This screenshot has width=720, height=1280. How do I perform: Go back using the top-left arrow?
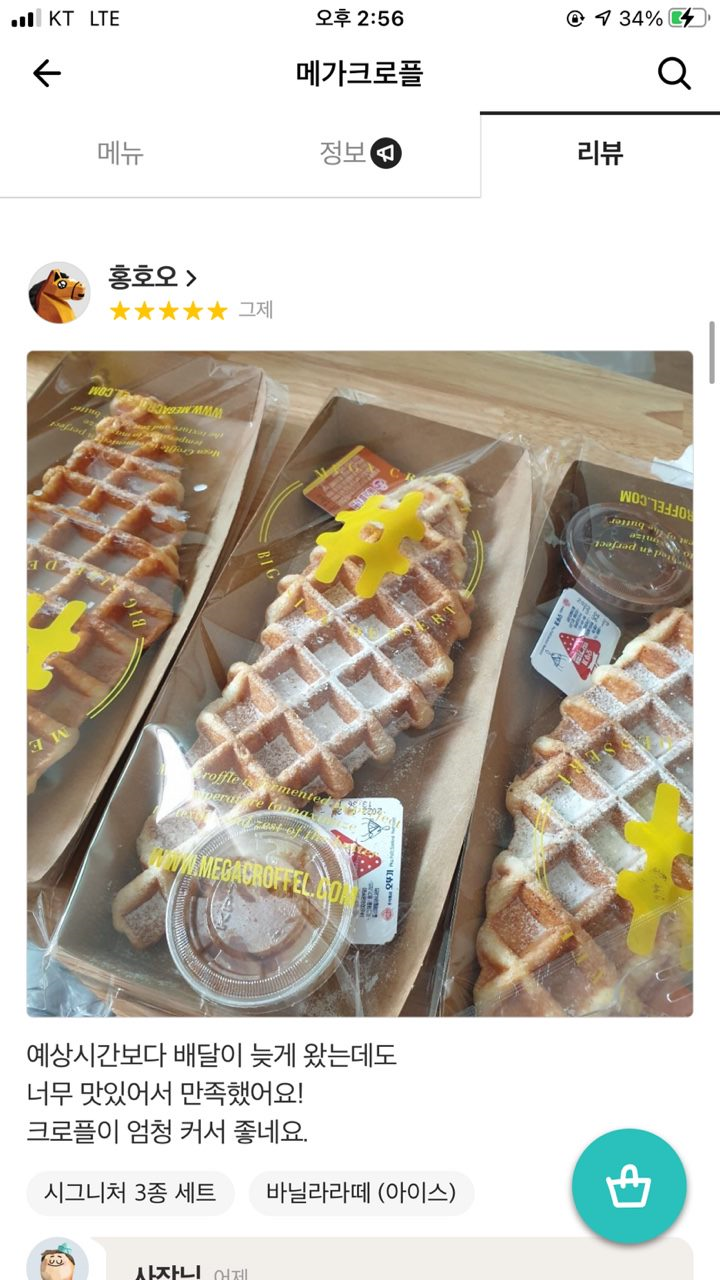(47, 73)
